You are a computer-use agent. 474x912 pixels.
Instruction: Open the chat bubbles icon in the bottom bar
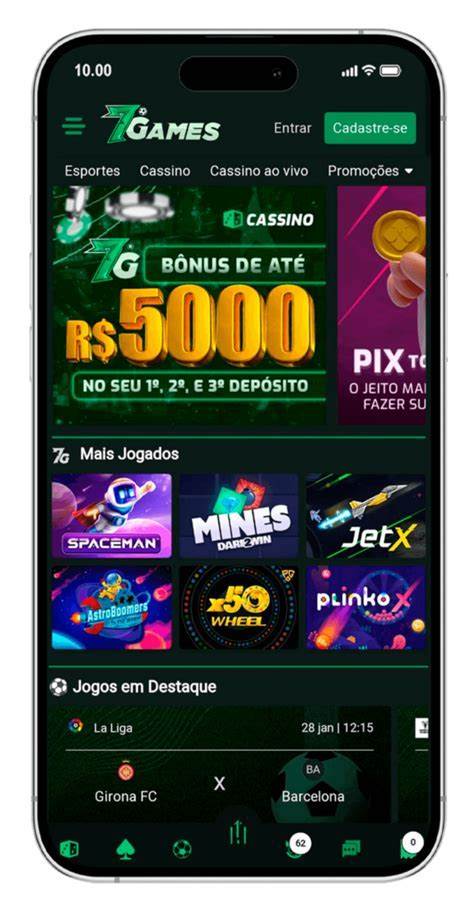point(351,849)
